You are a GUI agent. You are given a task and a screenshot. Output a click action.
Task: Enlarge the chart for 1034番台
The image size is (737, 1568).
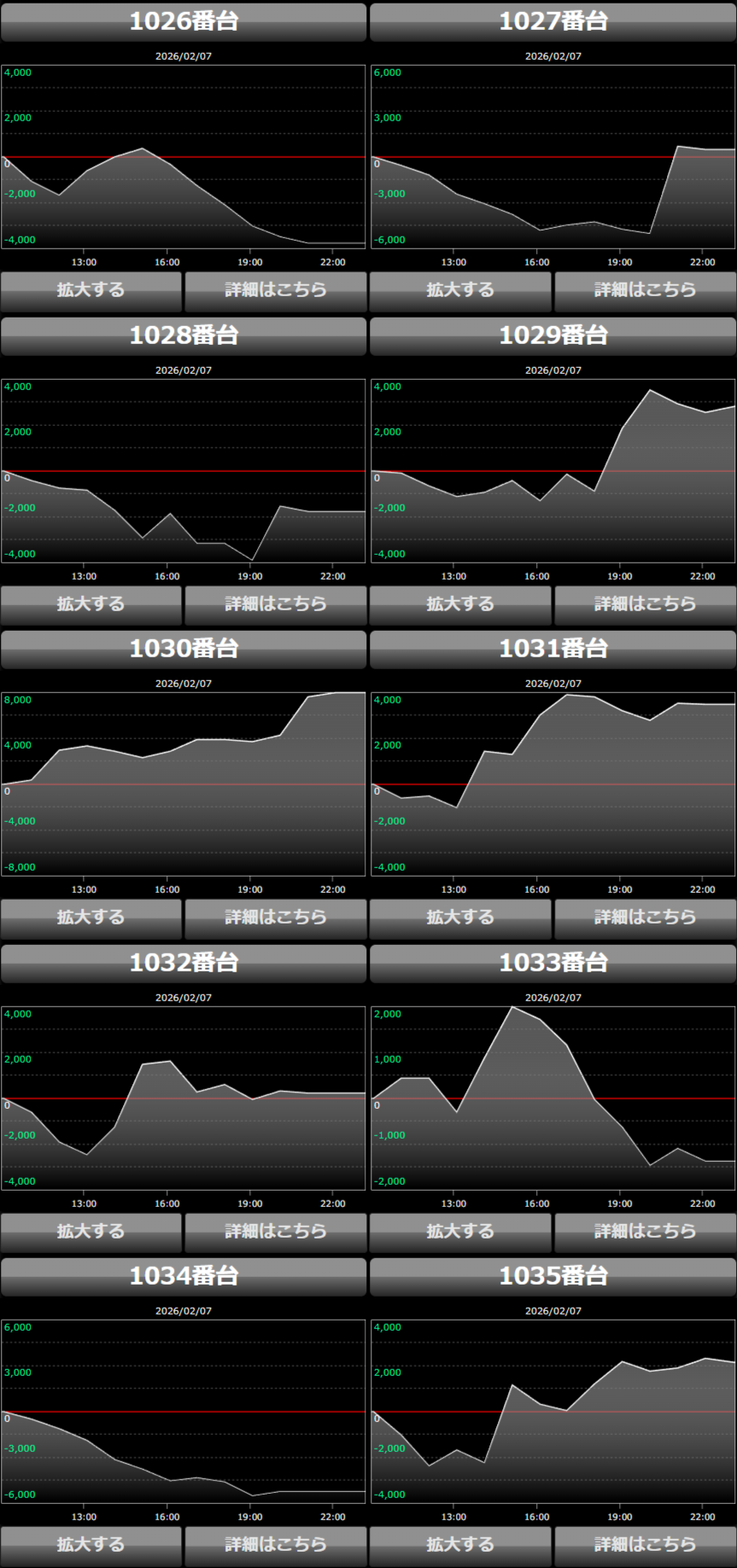pos(91,1545)
